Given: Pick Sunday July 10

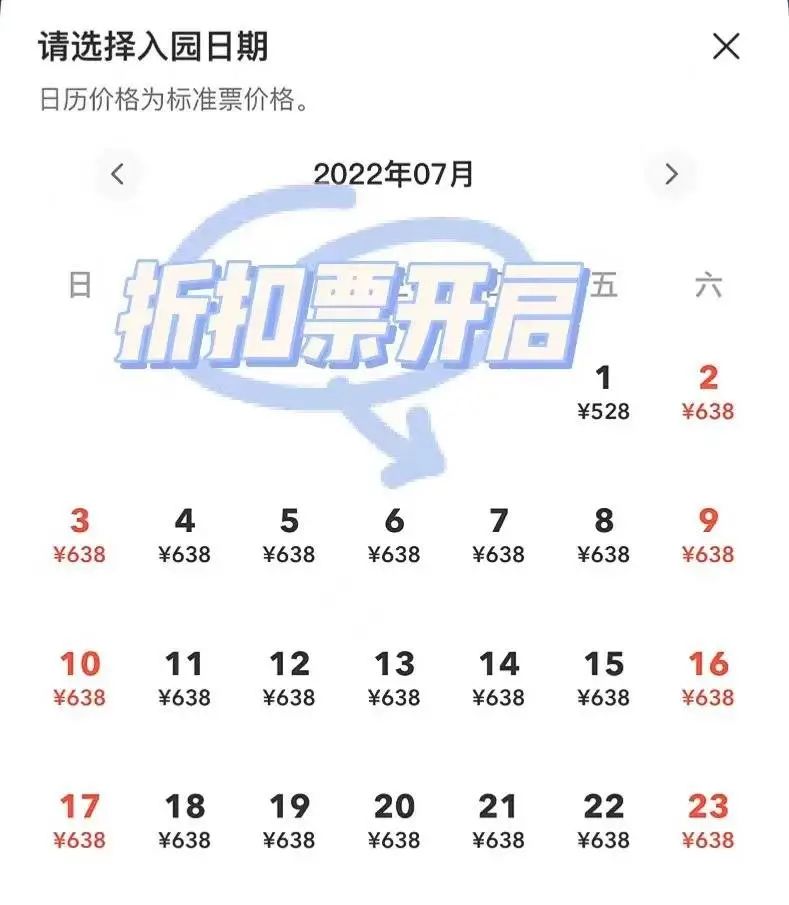Looking at the screenshot, I should [x=80, y=677].
